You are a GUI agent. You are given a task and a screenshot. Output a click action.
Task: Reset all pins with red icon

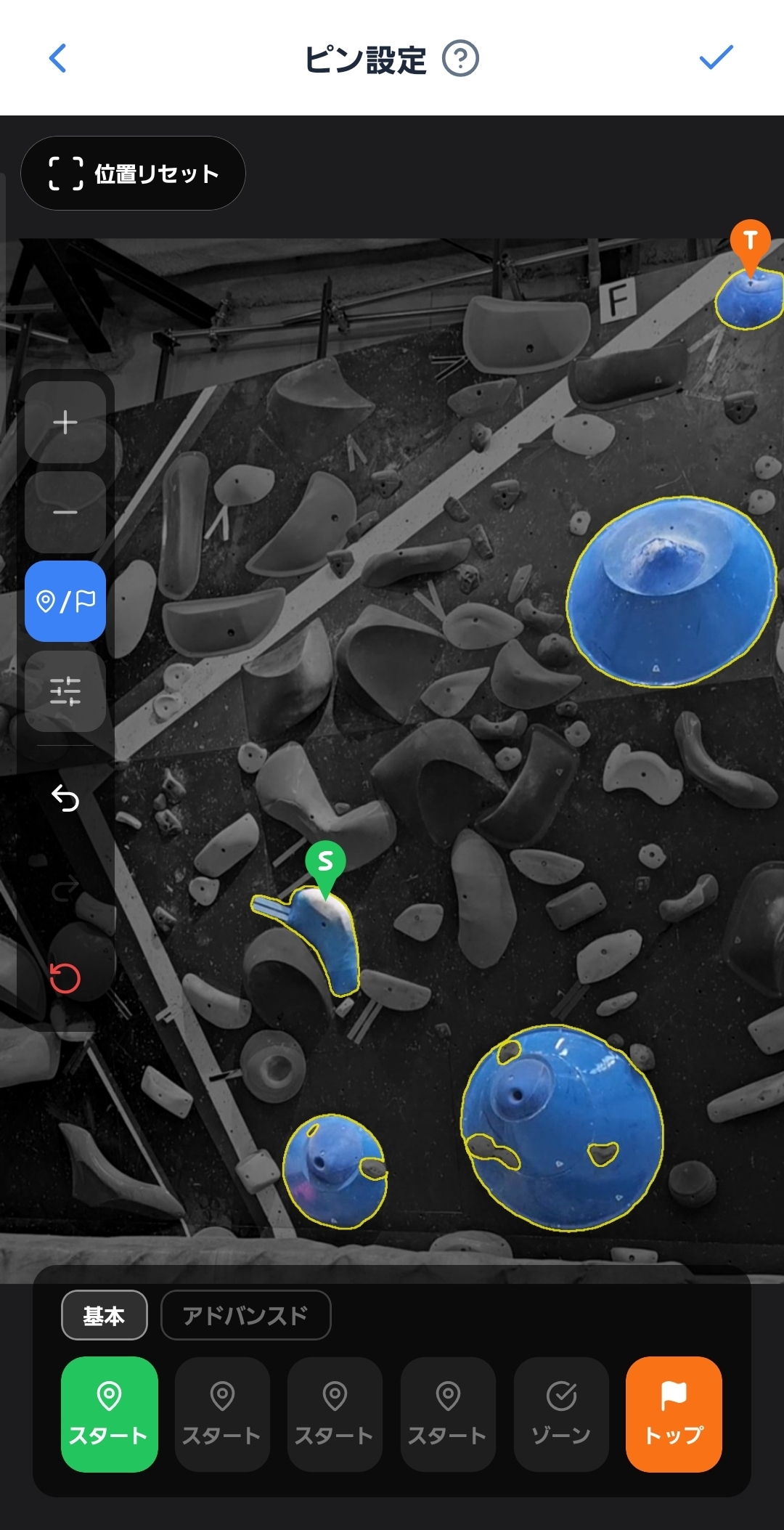point(65,977)
